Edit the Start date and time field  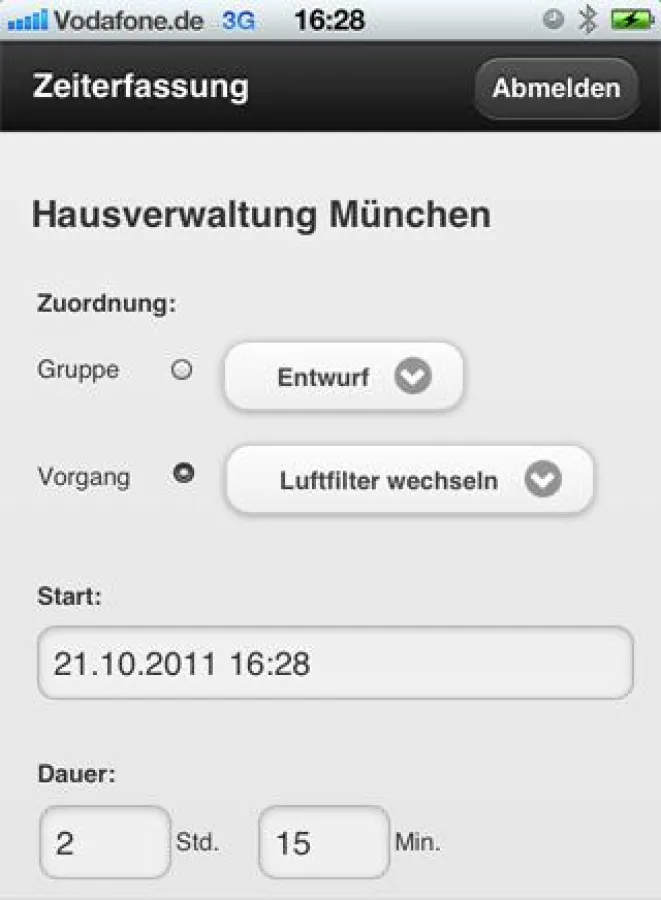335,663
